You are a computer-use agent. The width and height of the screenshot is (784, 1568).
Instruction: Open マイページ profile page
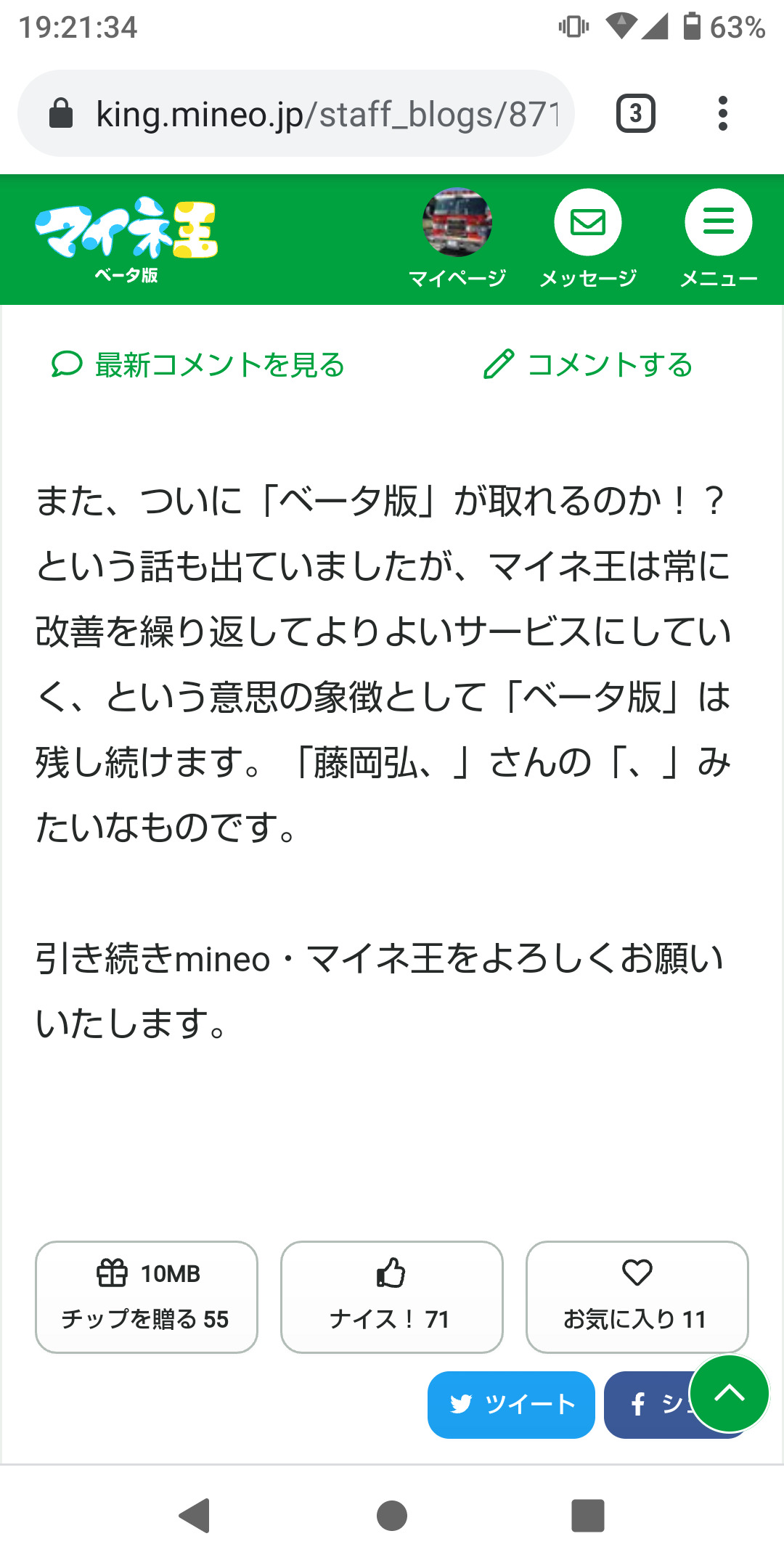(x=457, y=237)
